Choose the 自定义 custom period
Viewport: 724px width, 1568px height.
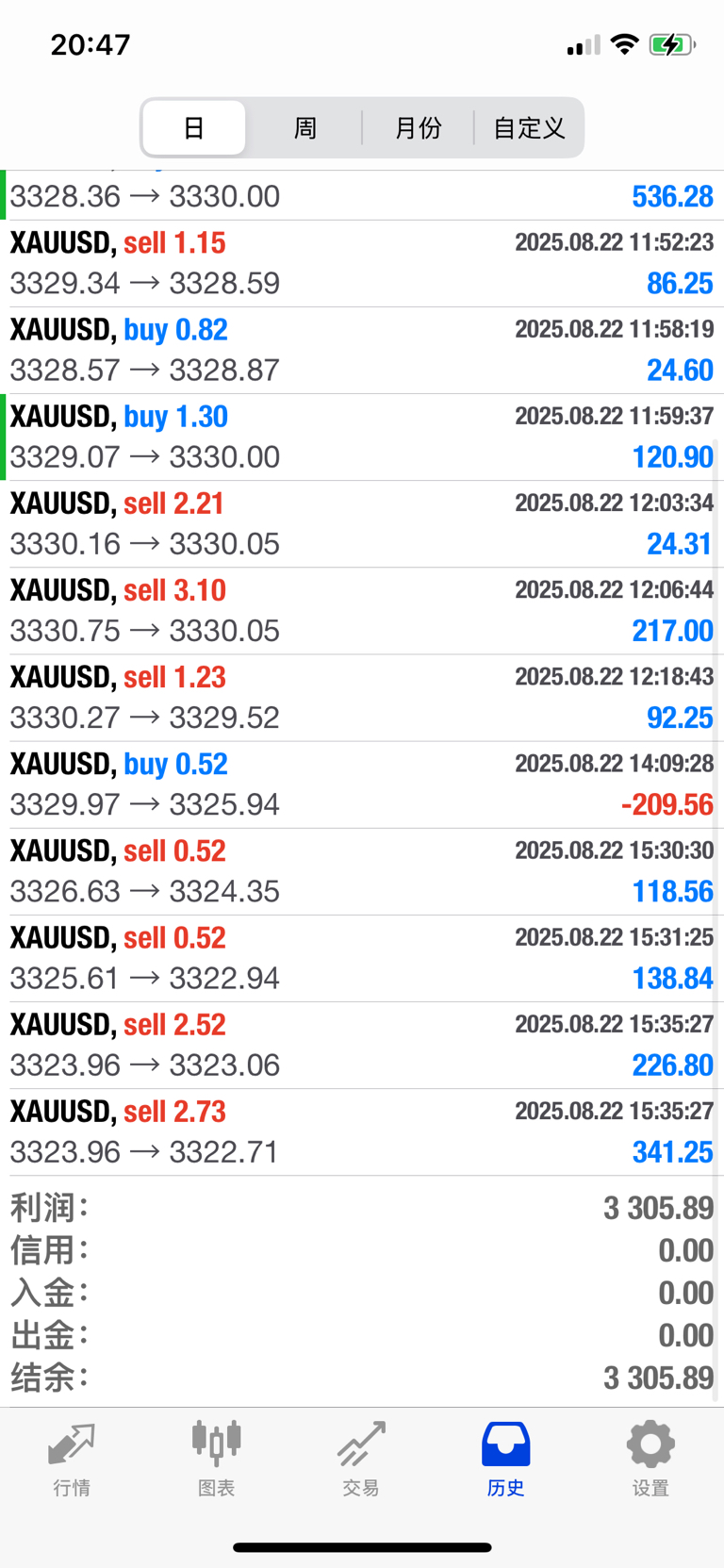pos(528,127)
